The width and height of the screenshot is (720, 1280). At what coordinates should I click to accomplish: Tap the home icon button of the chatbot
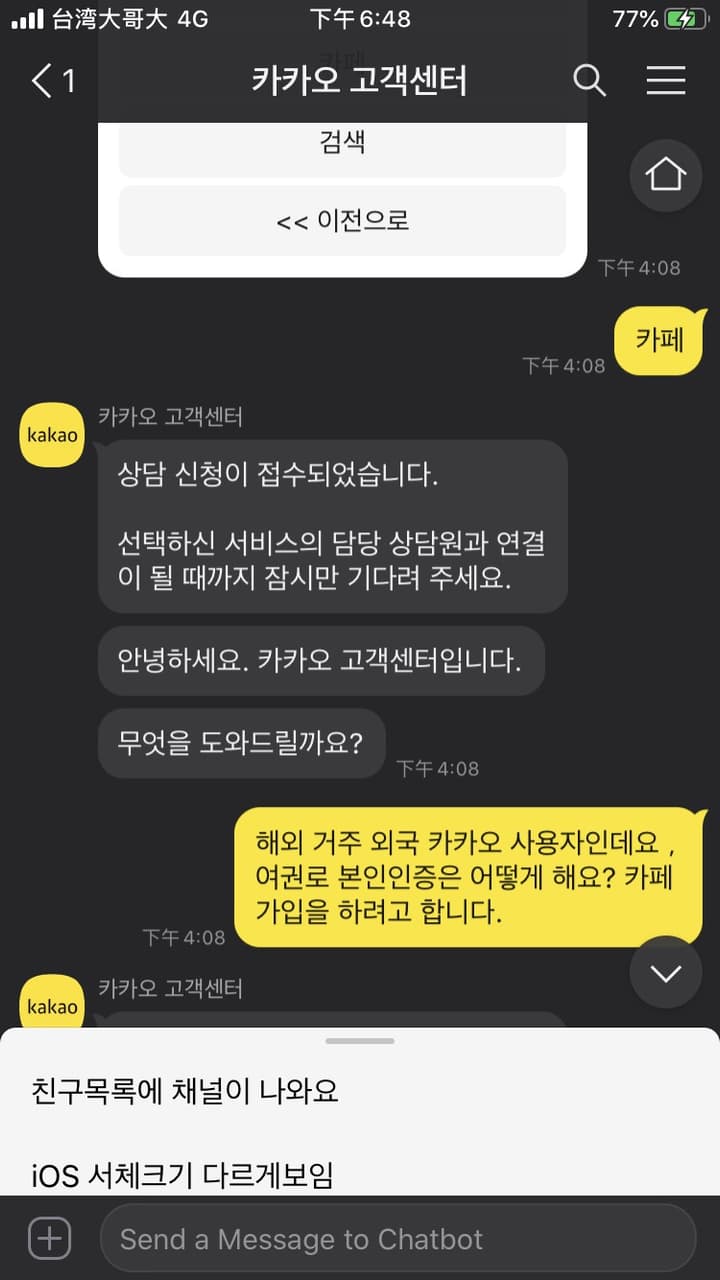tap(666, 175)
